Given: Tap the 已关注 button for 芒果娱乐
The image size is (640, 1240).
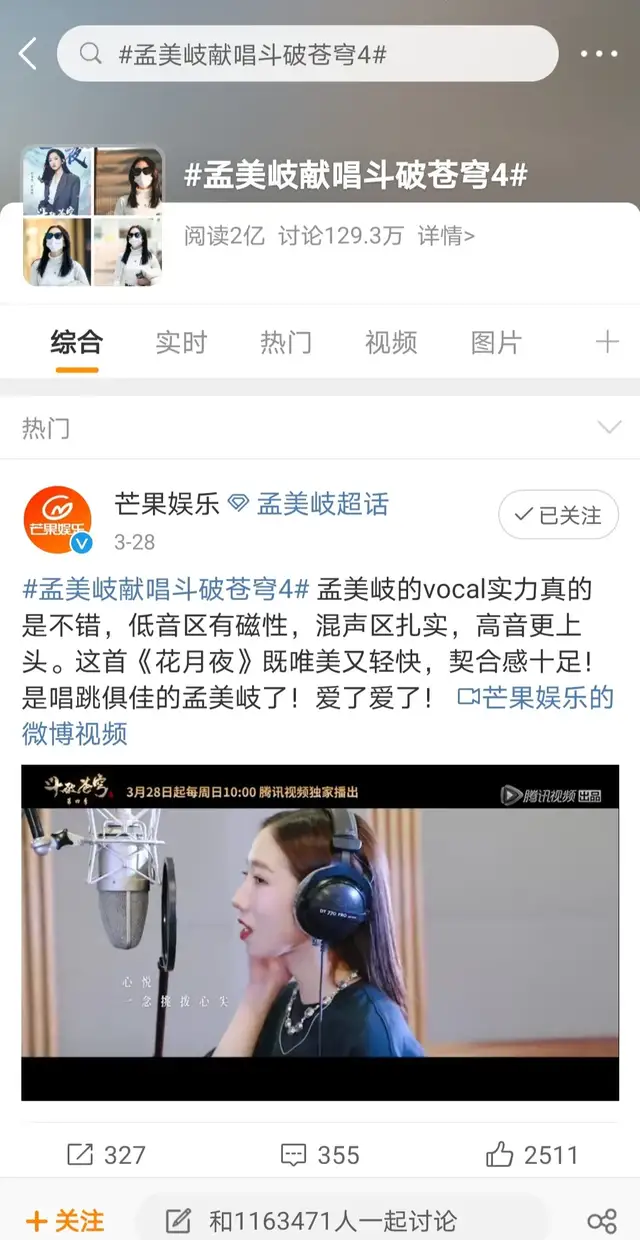Looking at the screenshot, I should (558, 516).
